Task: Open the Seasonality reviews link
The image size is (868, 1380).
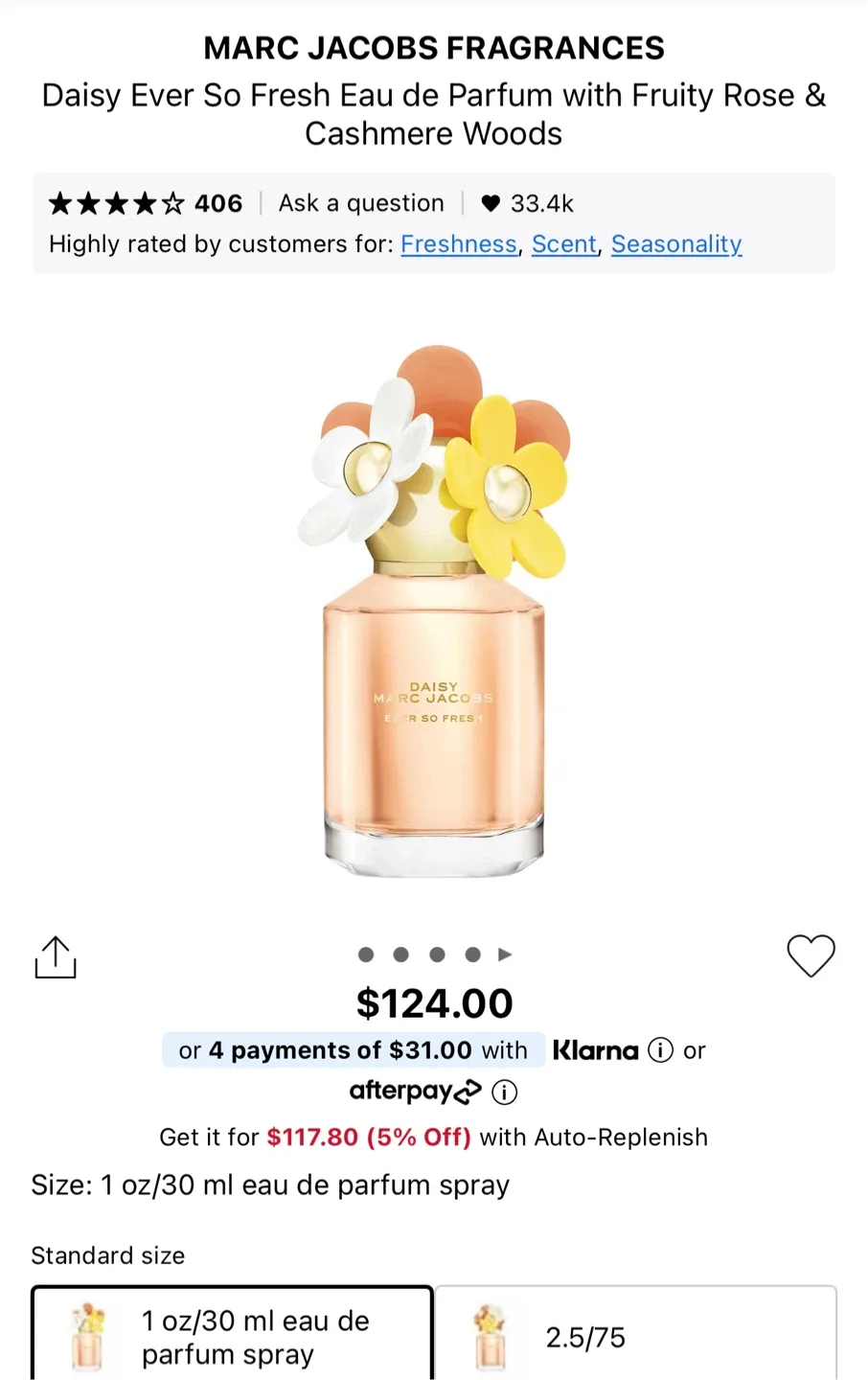Action: coord(676,244)
